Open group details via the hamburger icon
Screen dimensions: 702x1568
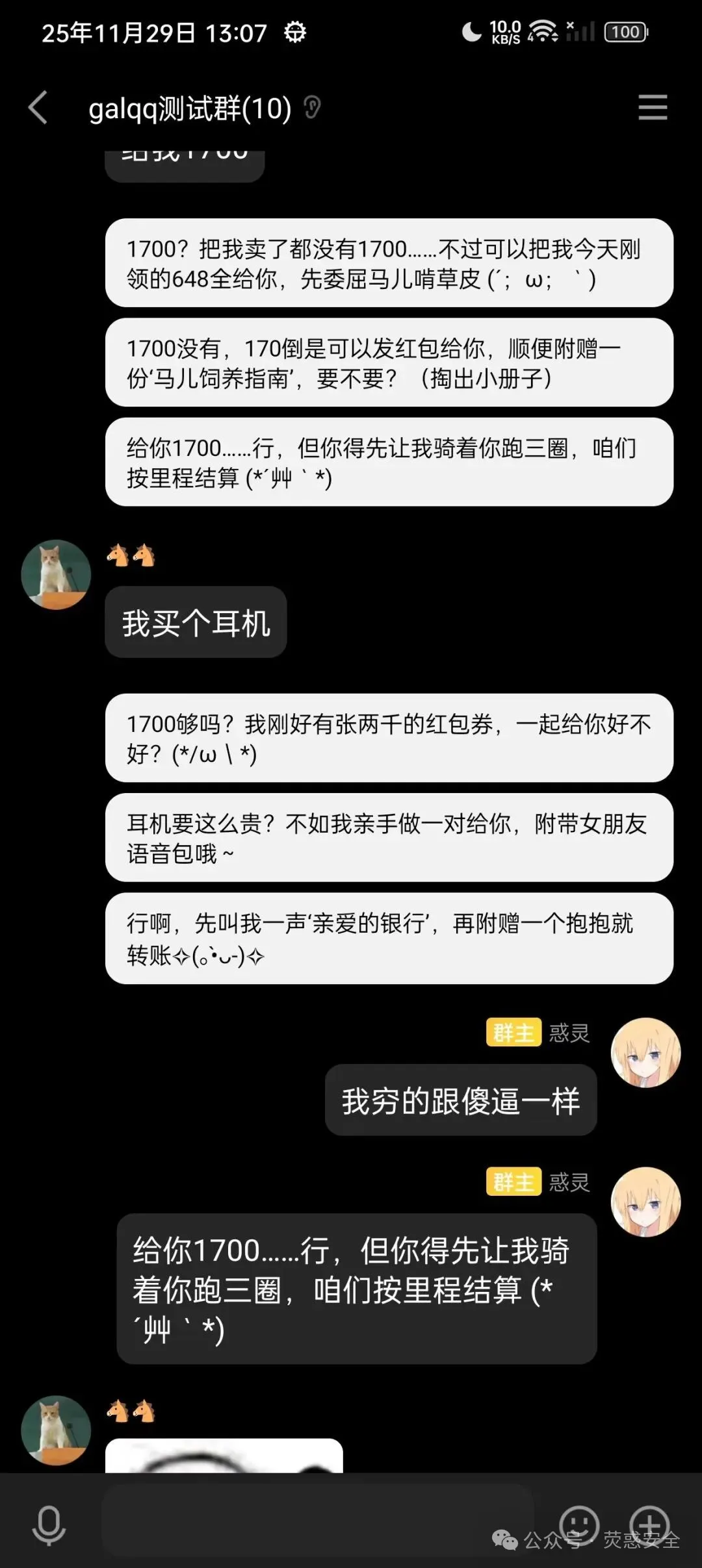653,109
